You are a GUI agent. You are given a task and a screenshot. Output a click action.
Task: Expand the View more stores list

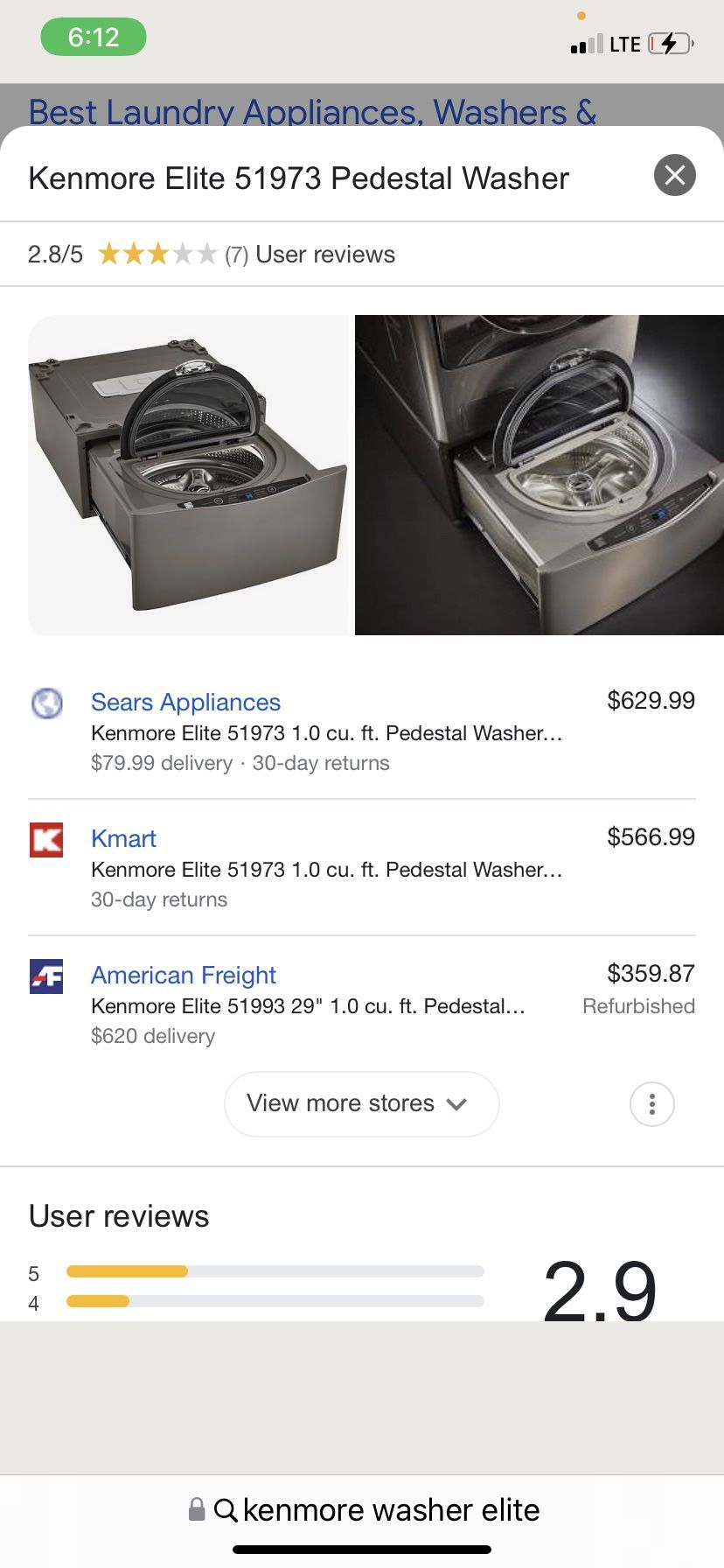point(361,1103)
